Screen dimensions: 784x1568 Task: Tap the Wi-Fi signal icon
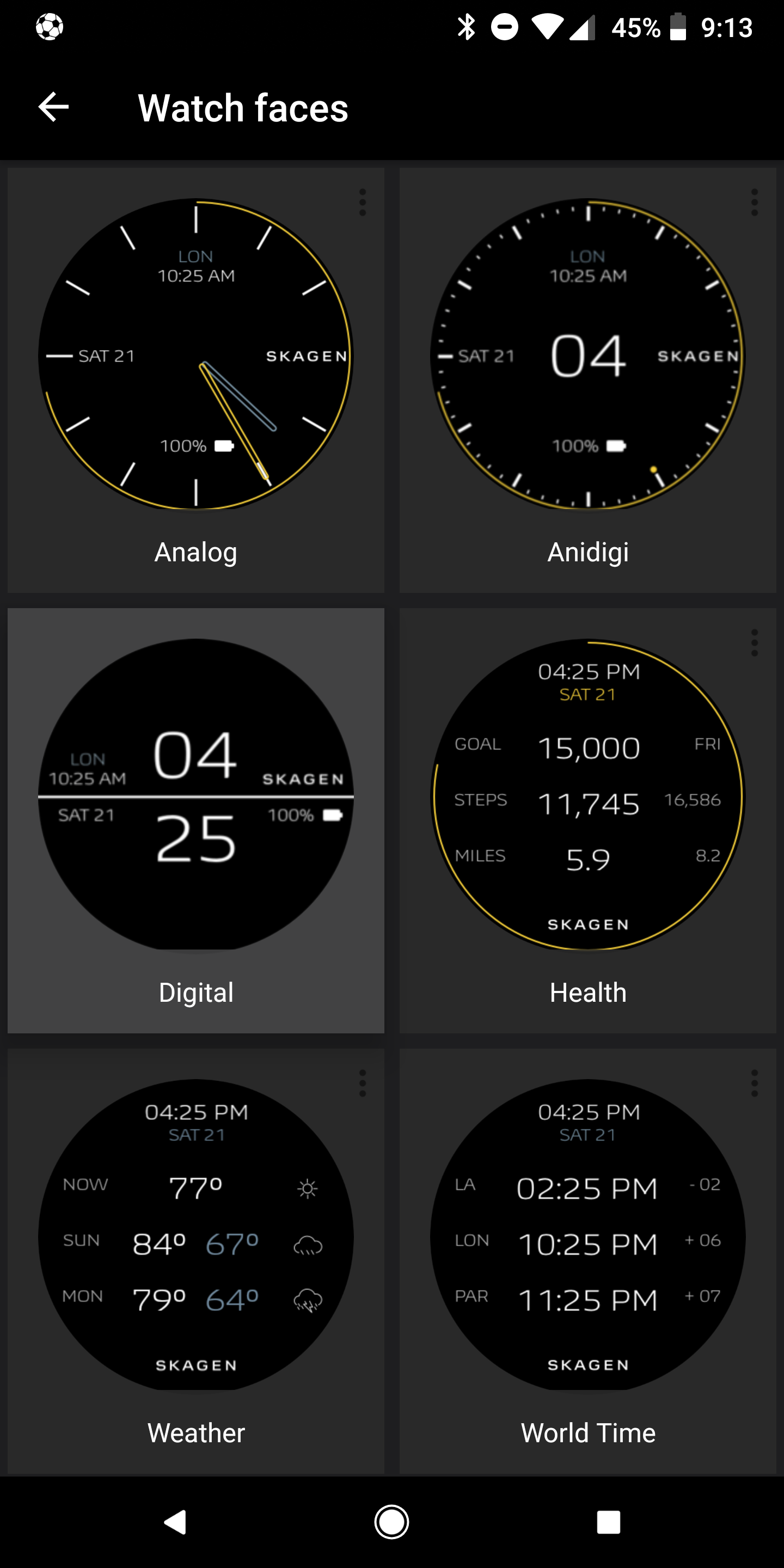pyautogui.click(x=547, y=27)
